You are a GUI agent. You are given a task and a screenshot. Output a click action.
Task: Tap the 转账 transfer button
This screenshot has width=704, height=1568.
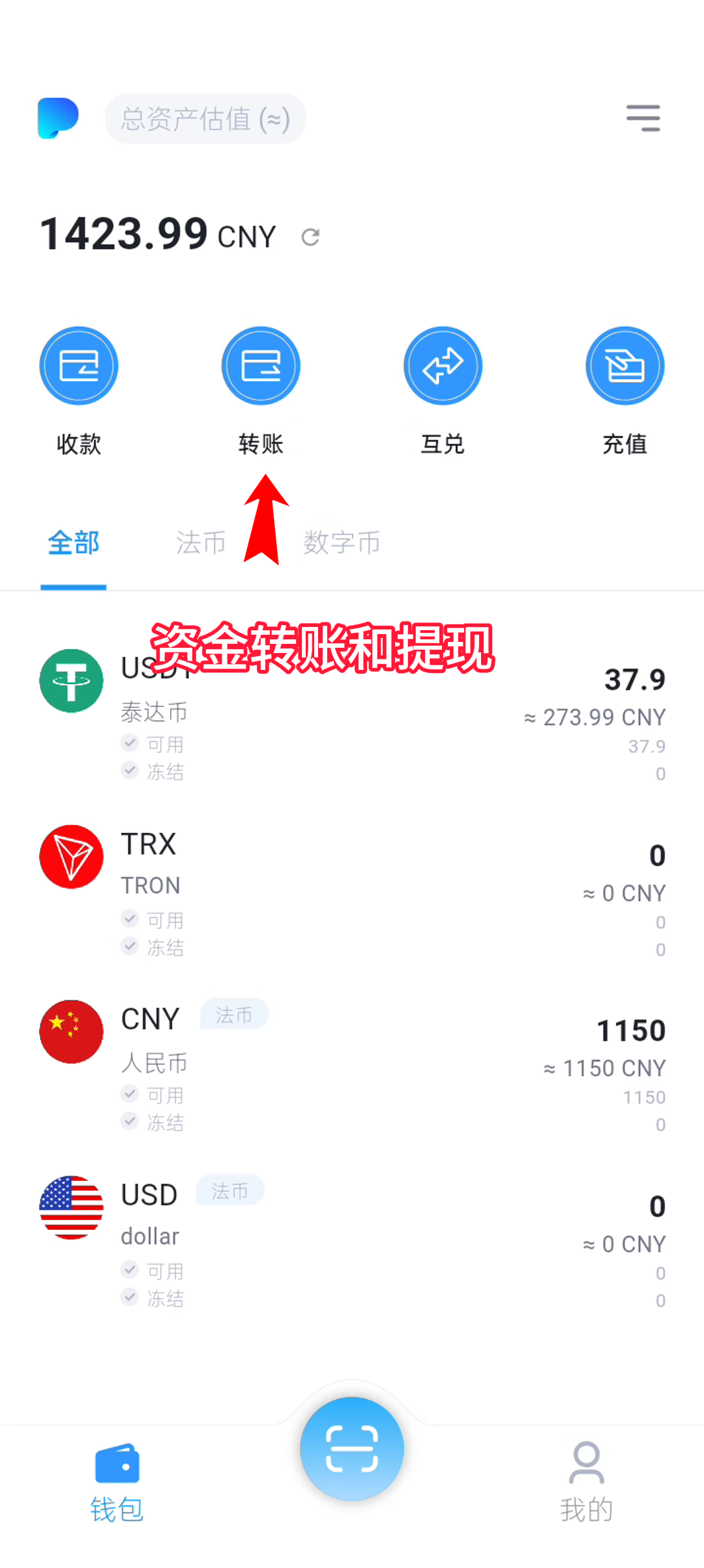(x=261, y=366)
